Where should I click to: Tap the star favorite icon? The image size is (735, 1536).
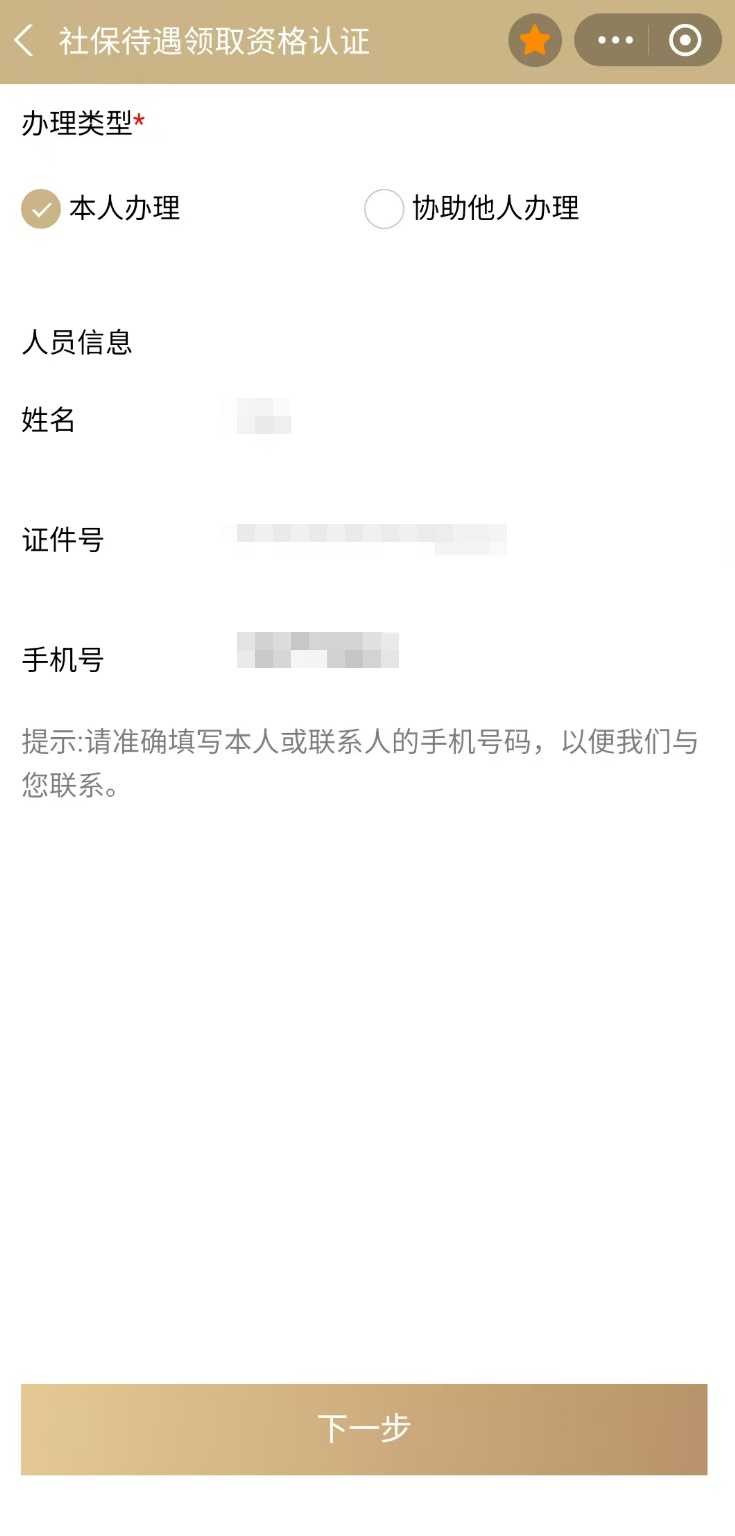click(x=535, y=41)
